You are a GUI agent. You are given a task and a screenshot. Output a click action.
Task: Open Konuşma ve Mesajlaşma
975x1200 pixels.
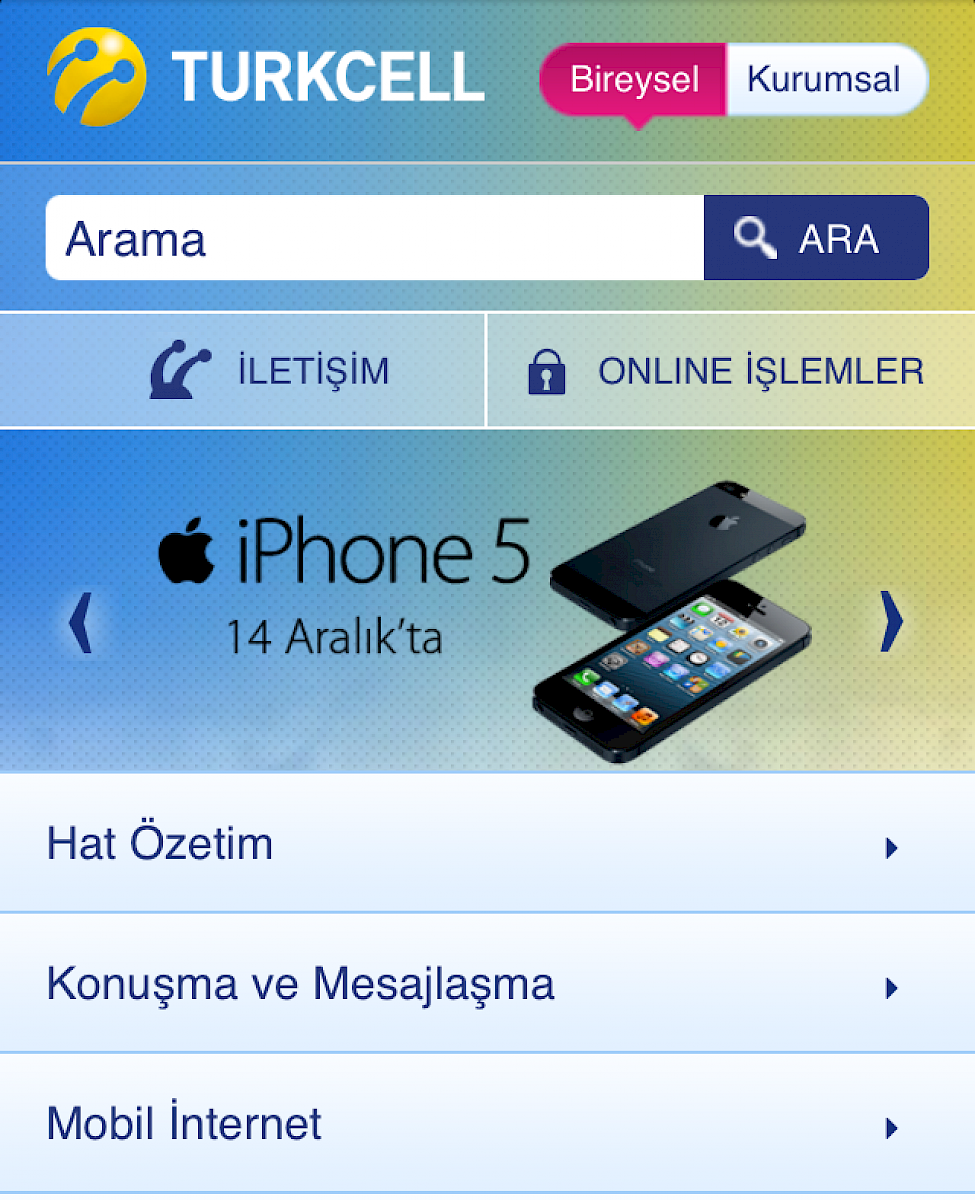(487, 983)
